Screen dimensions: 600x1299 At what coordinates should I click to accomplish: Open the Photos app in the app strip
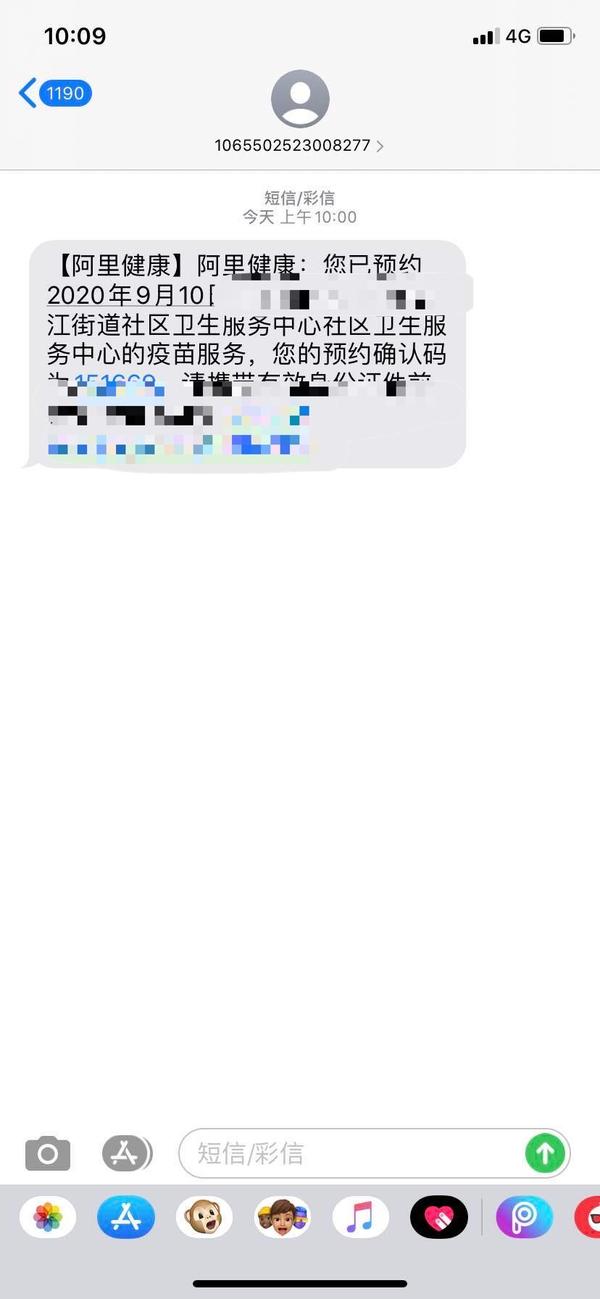tap(48, 1217)
